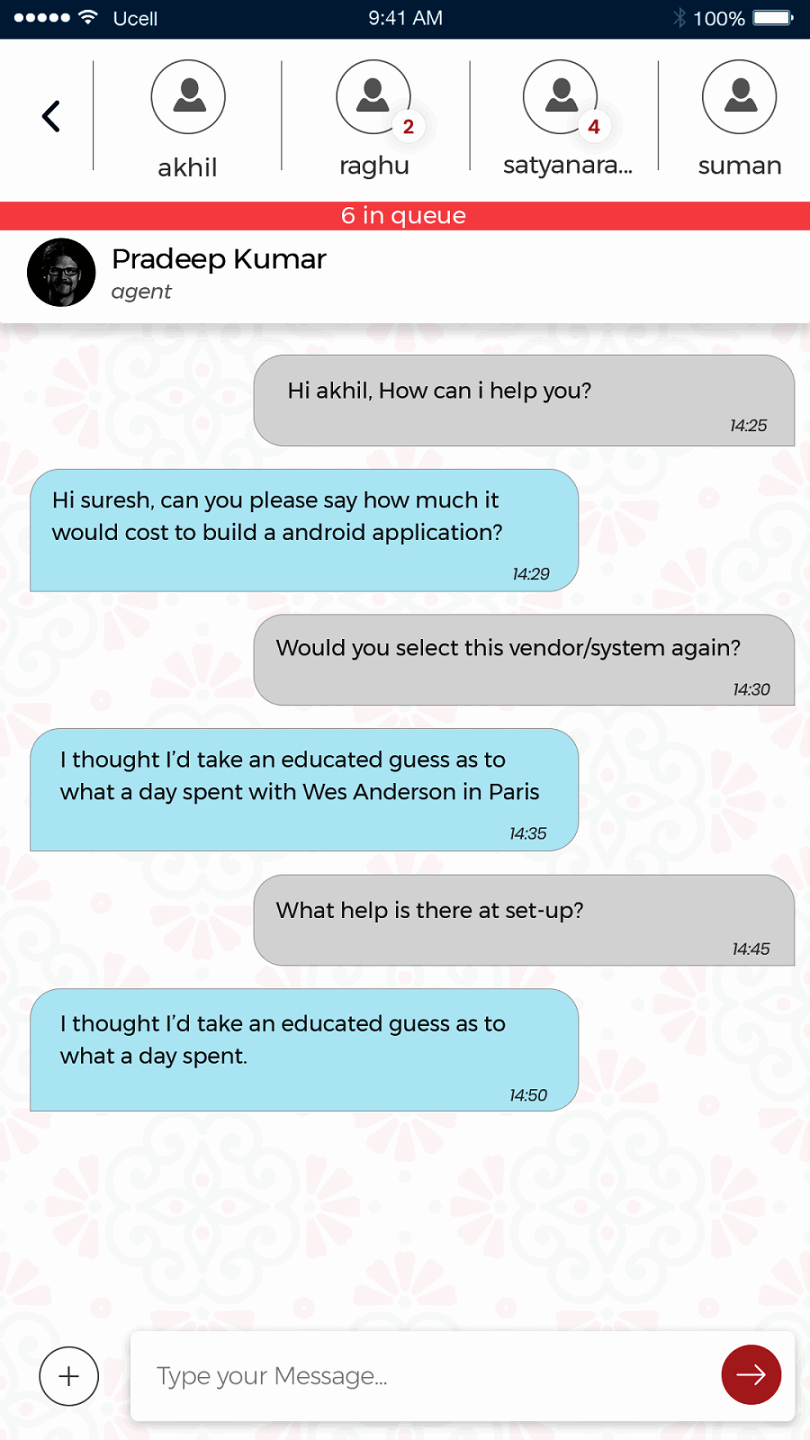Tap the plus attach button
The width and height of the screenshot is (810, 1440).
tap(69, 1376)
